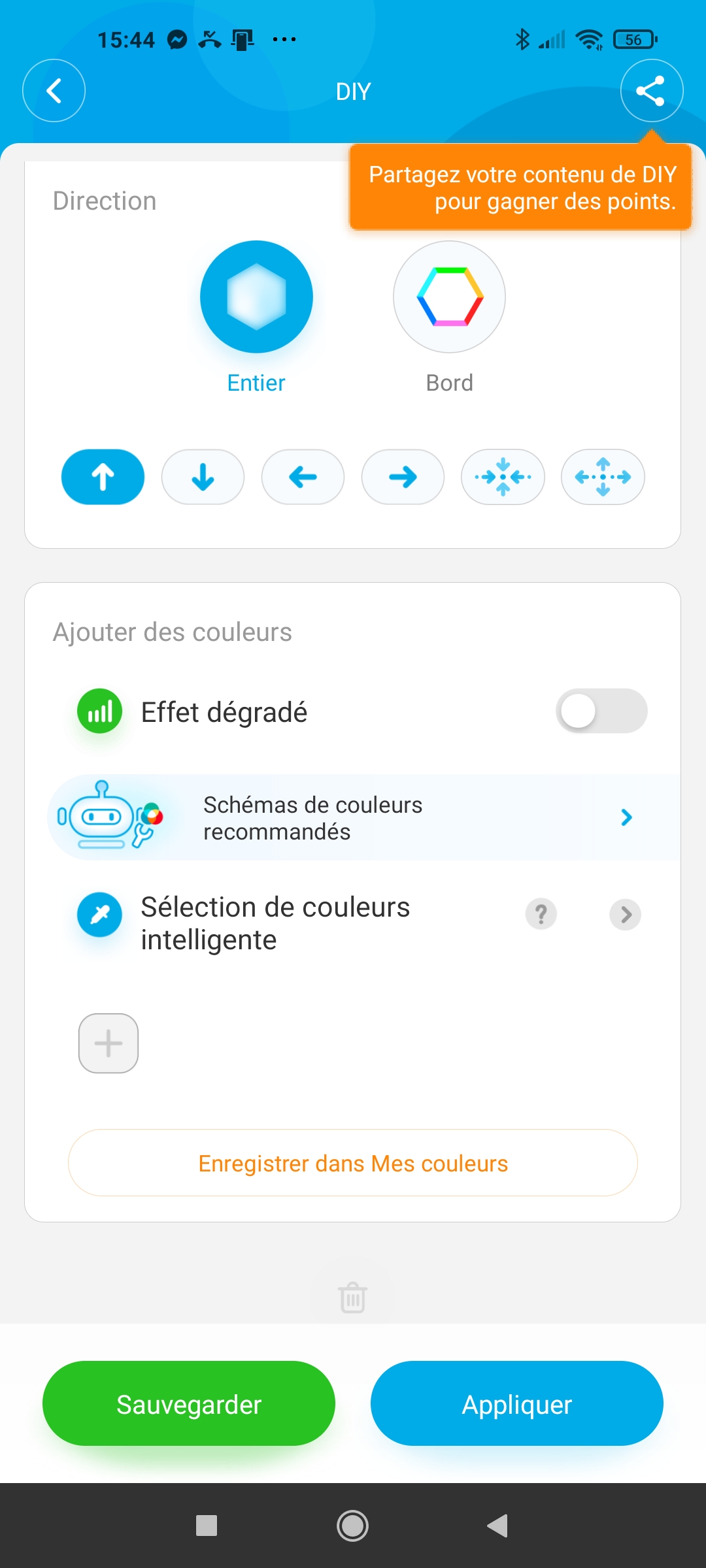
Task: Select the Entier lighting mode
Action: (256, 297)
